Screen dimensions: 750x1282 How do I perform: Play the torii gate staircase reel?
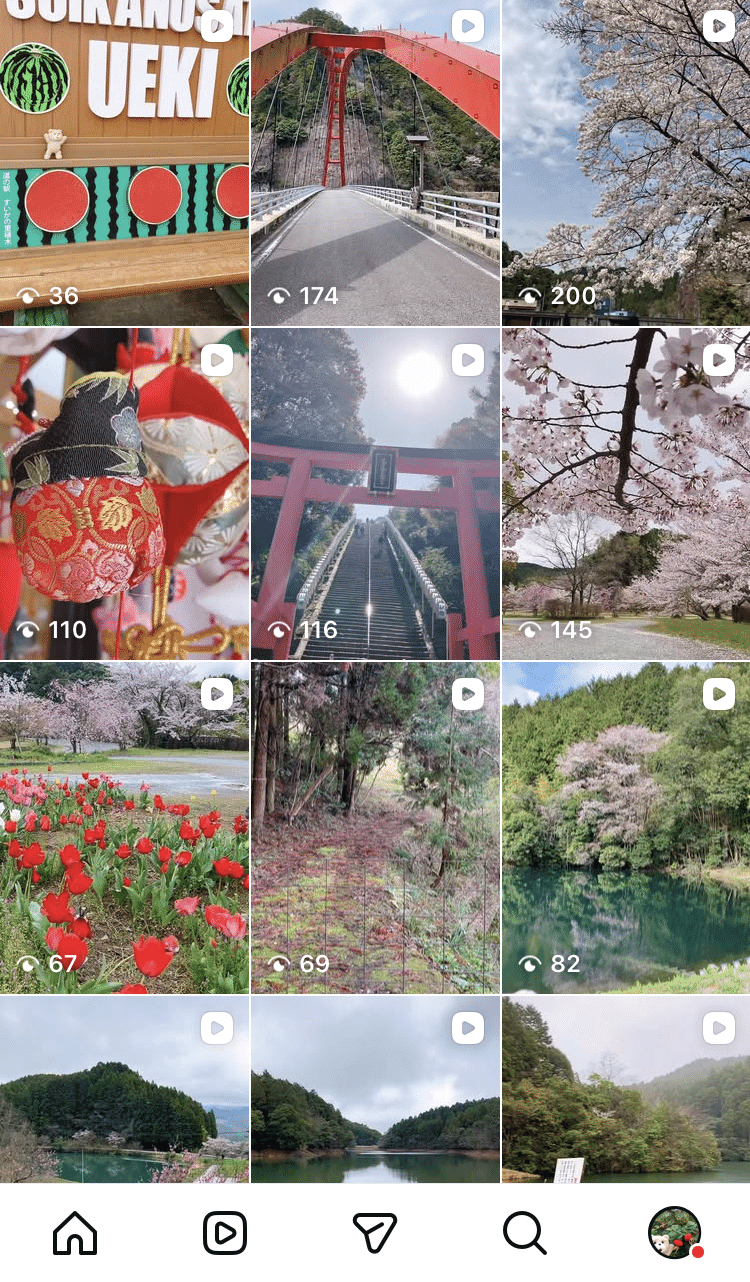point(375,490)
